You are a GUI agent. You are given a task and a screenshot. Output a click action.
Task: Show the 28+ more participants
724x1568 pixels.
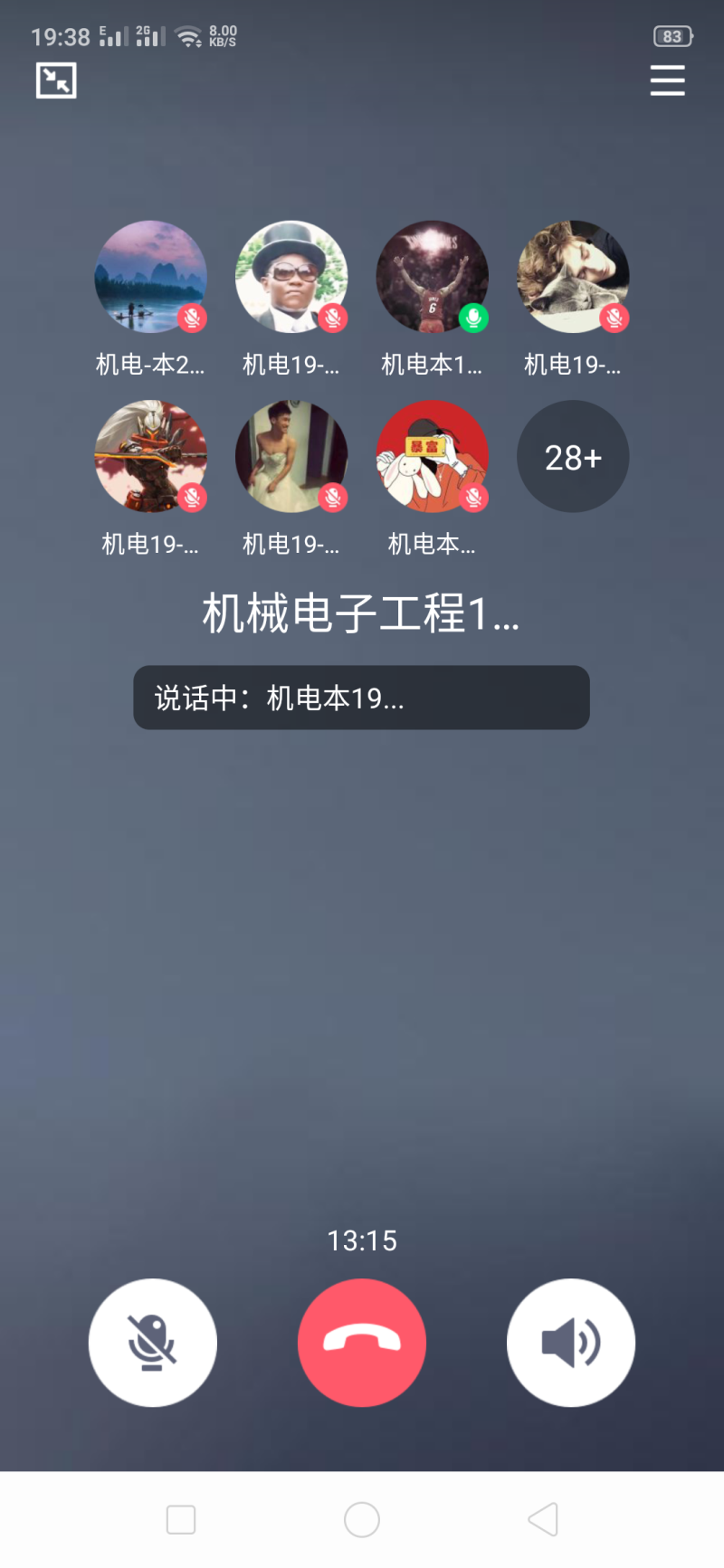(x=573, y=457)
